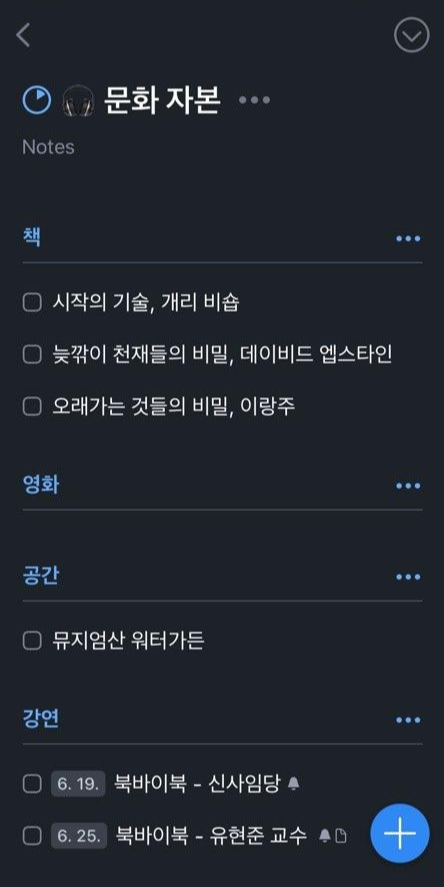444x887 pixels.
Task: Check off 시작의 기술, 개리 비숍
Action: (32, 302)
